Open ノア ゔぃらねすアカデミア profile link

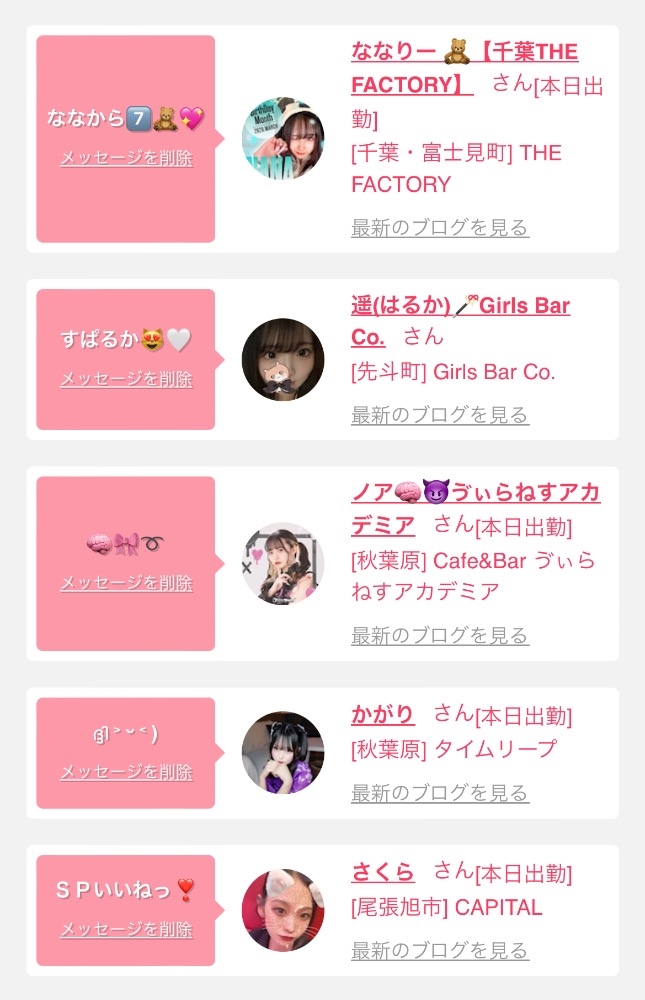[x=475, y=509]
